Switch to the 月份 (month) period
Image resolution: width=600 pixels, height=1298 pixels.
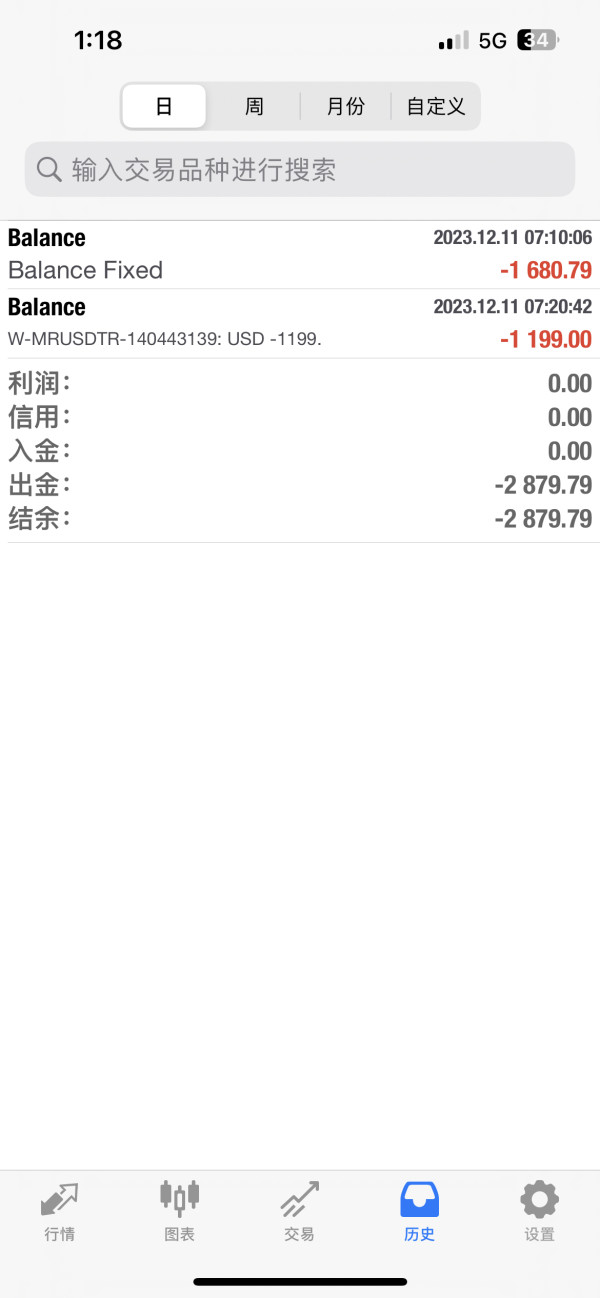coord(345,106)
